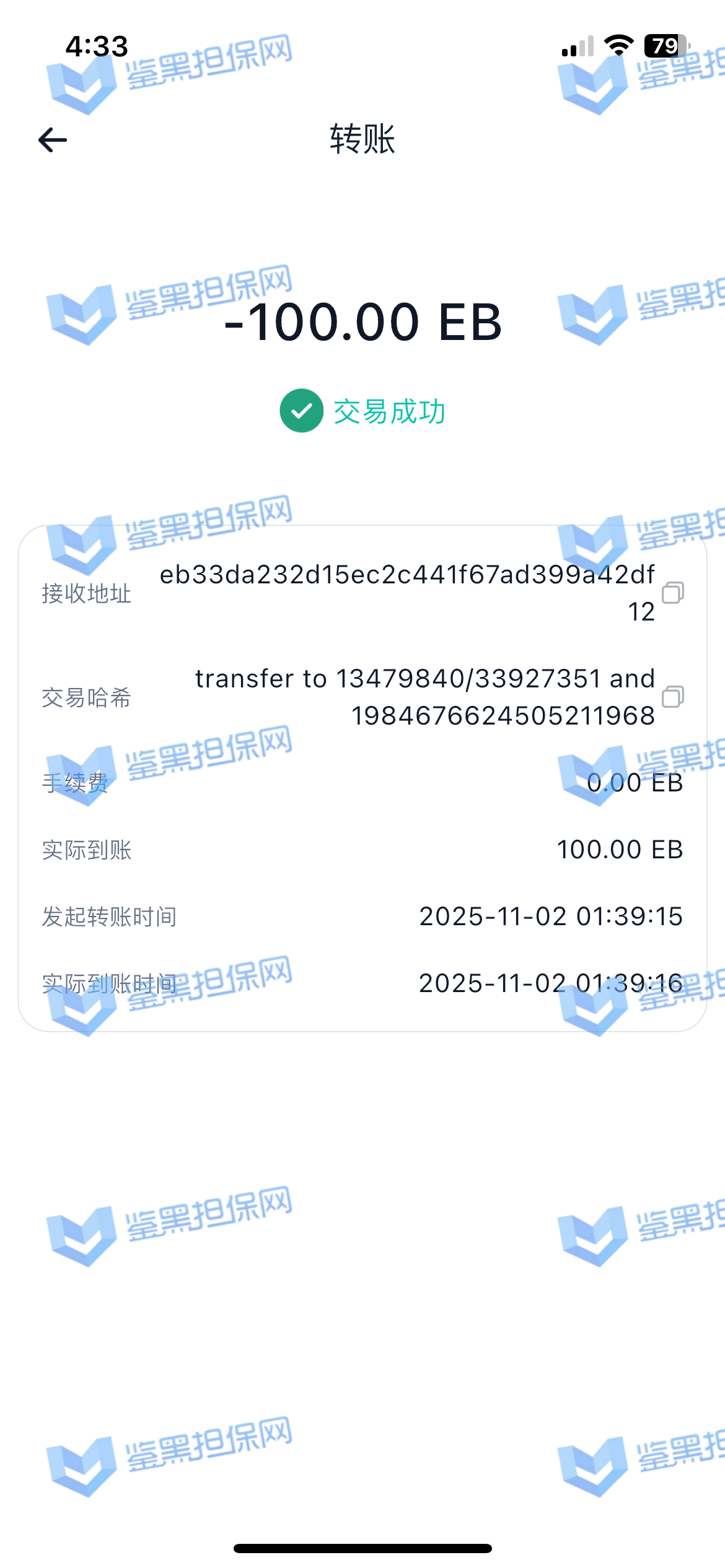The width and height of the screenshot is (725, 1568).
Task: Copy the transaction hash (交易哈希)
Action: pyautogui.click(x=672, y=697)
